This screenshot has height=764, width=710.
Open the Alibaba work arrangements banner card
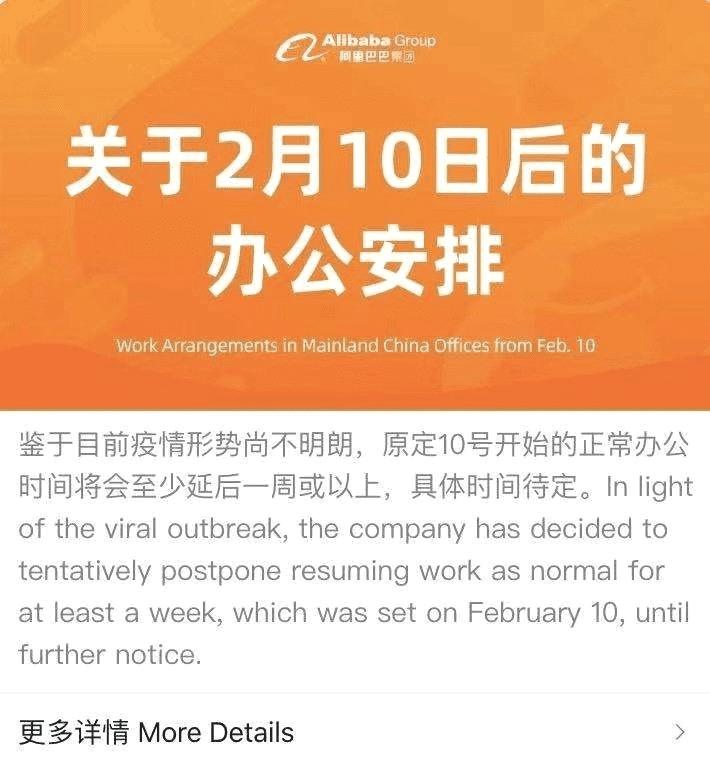coord(354,205)
